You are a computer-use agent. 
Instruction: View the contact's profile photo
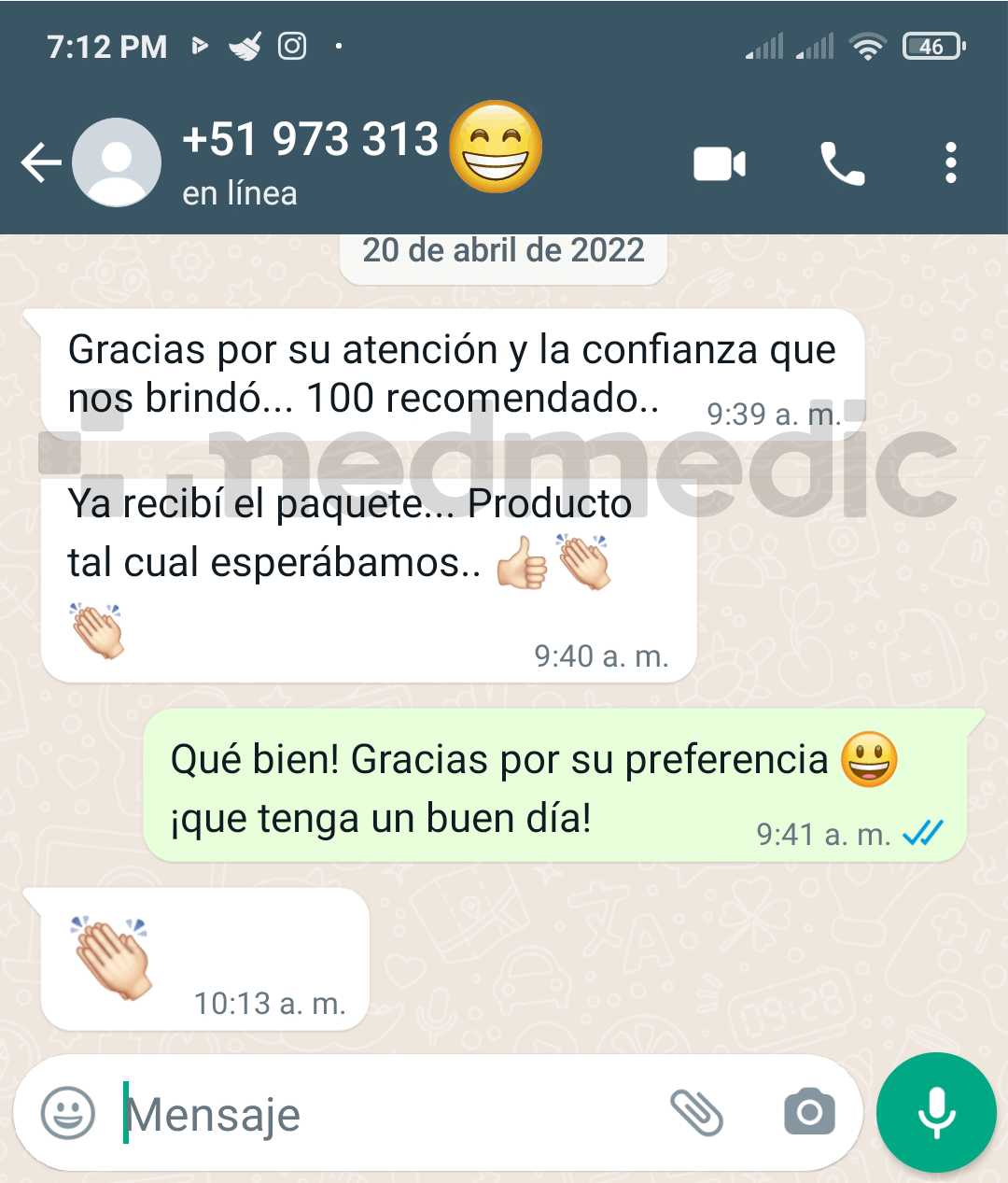[x=117, y=162]
